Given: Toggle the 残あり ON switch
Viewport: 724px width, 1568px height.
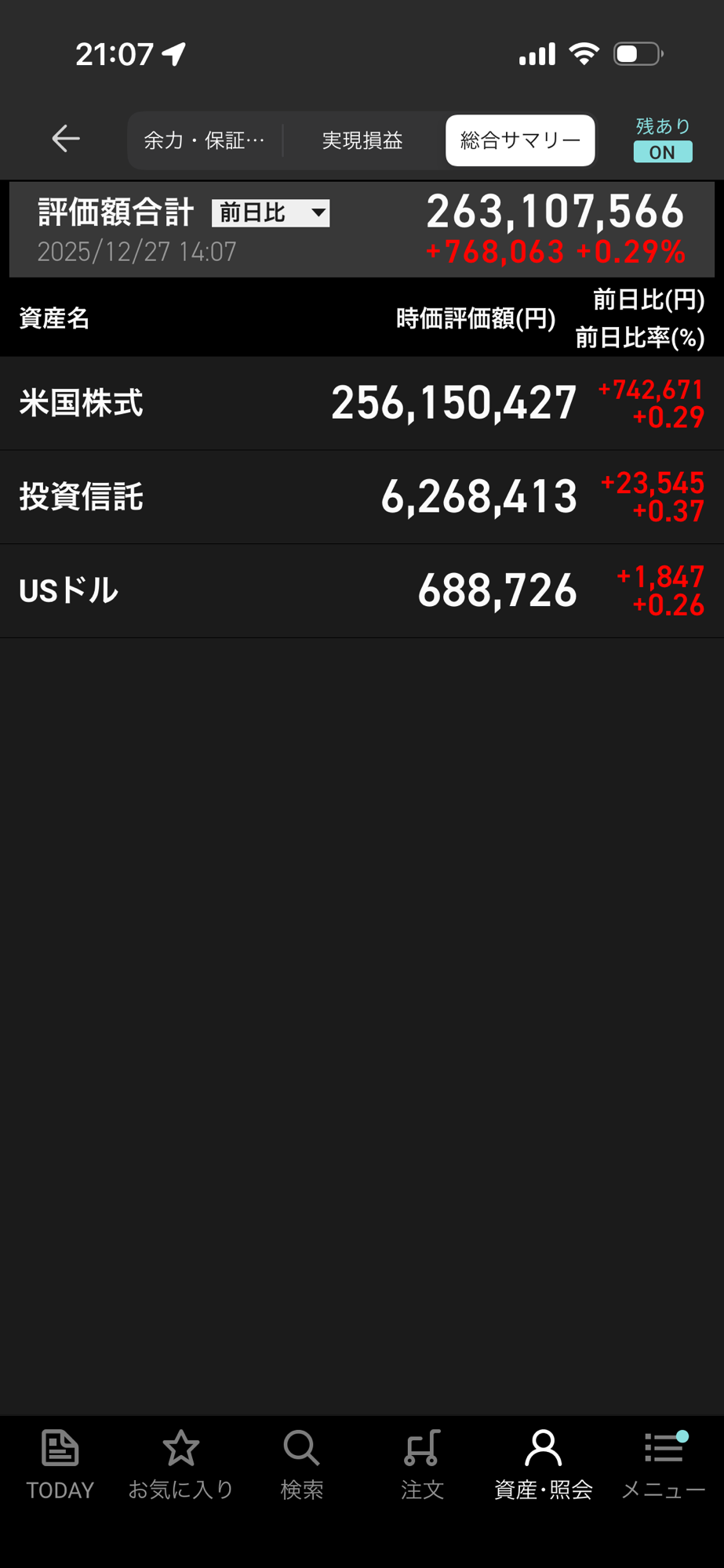Looking at the screenshot, I should [x=663, y=151].
